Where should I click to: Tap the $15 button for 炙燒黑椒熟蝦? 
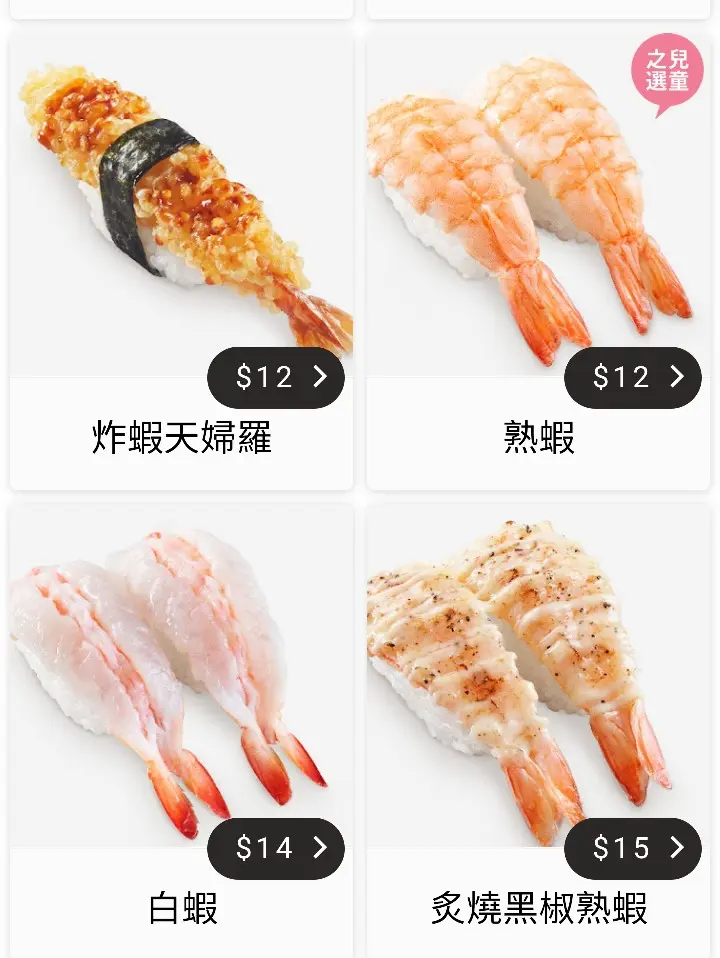click(633, 848)
